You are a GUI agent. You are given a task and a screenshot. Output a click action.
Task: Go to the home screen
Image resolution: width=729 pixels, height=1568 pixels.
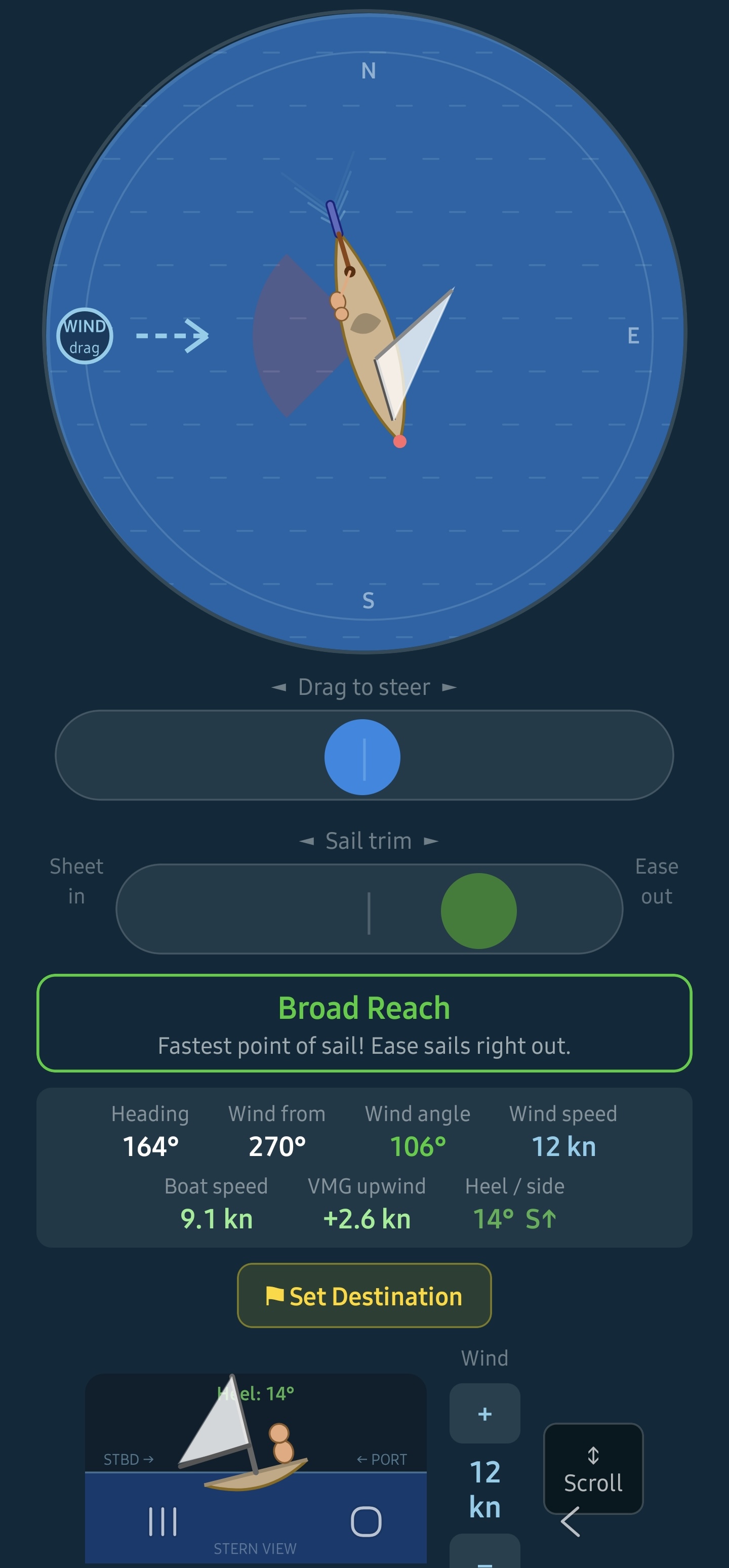pyautogui.click(x=366, y=1521)
